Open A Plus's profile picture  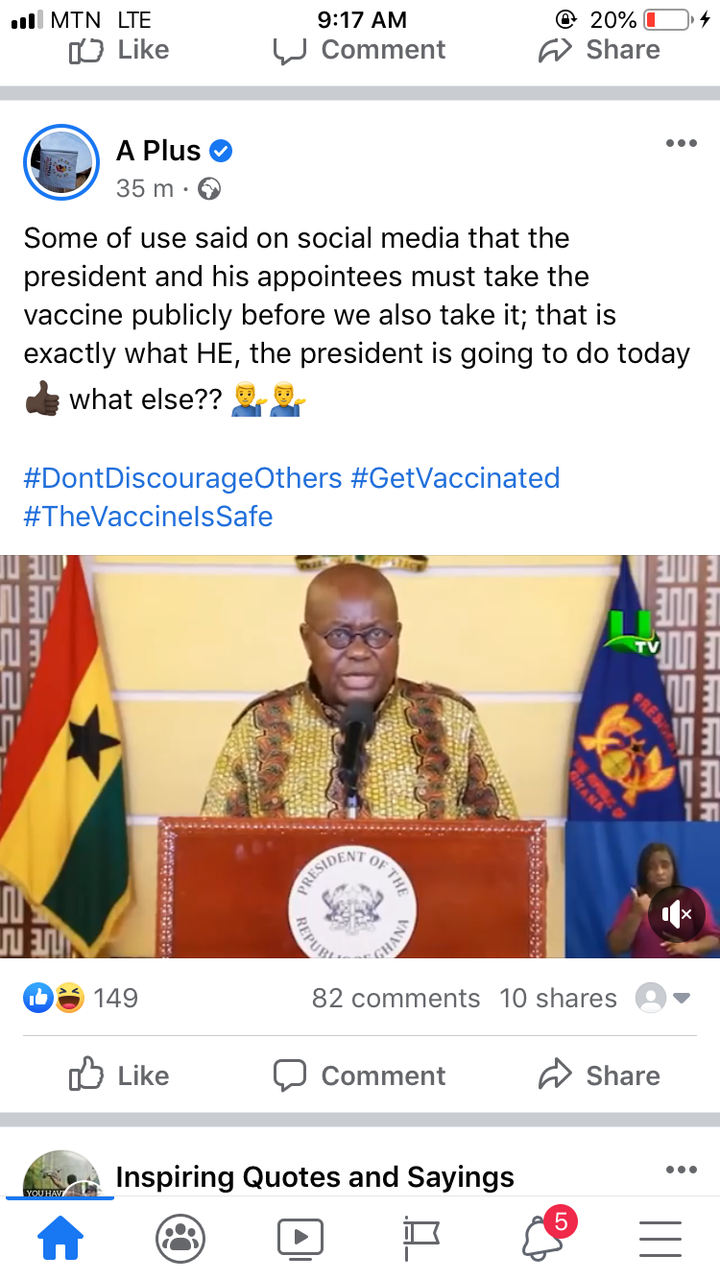[x=62, y=162]
